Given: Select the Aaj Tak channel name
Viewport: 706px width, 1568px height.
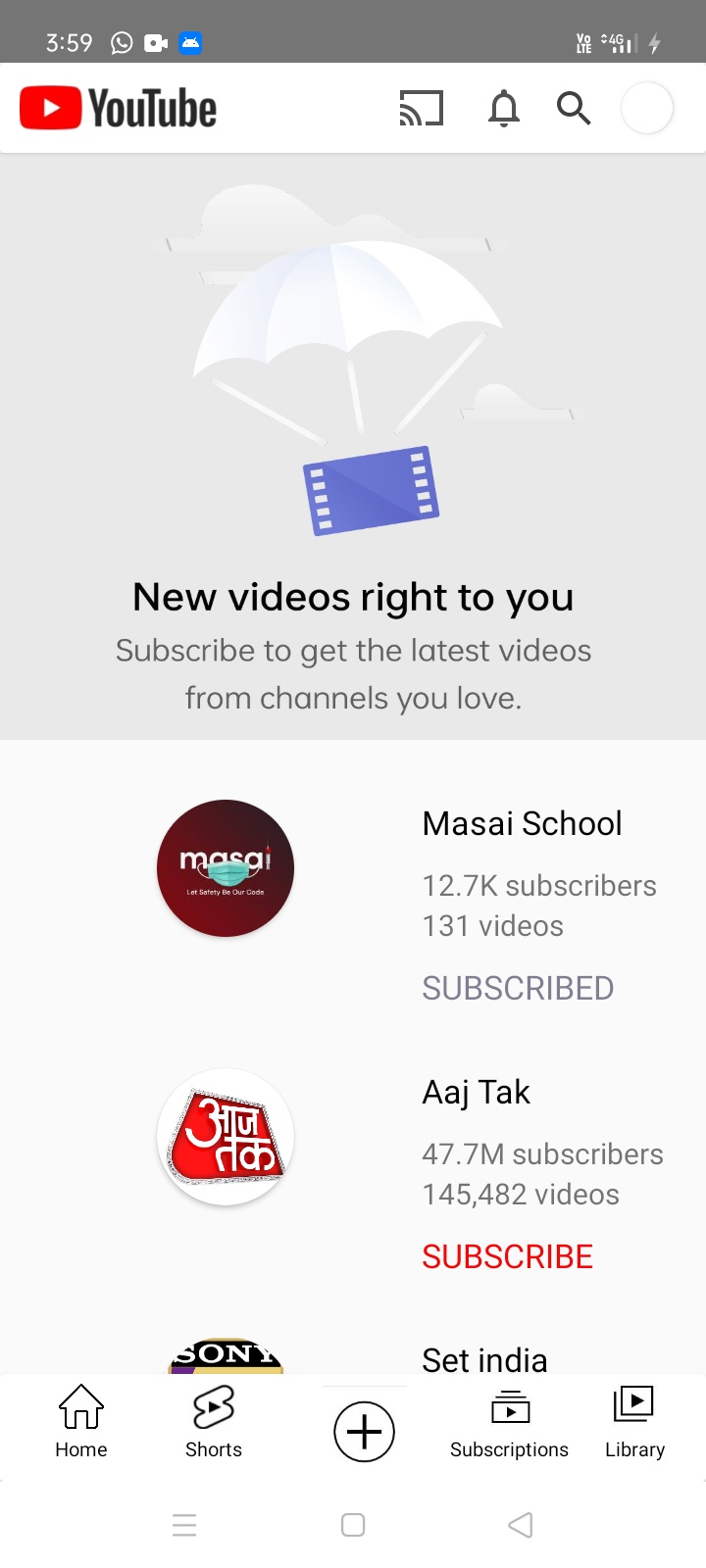Looking at the screenshot, I should click(x=476, y=1092).
